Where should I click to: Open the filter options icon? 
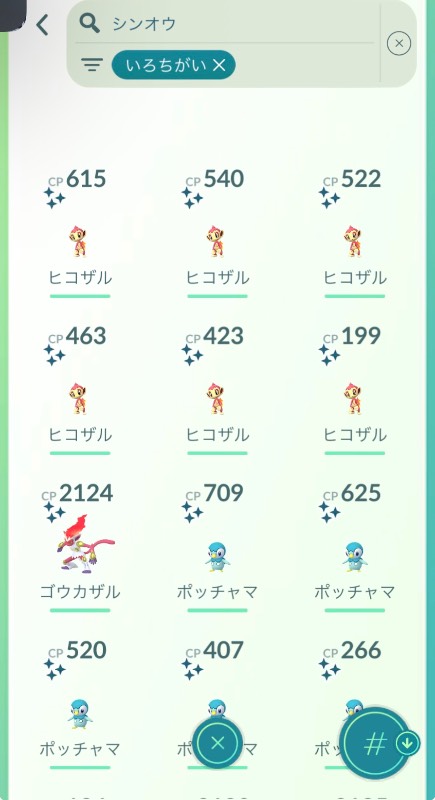coord(91,65)
